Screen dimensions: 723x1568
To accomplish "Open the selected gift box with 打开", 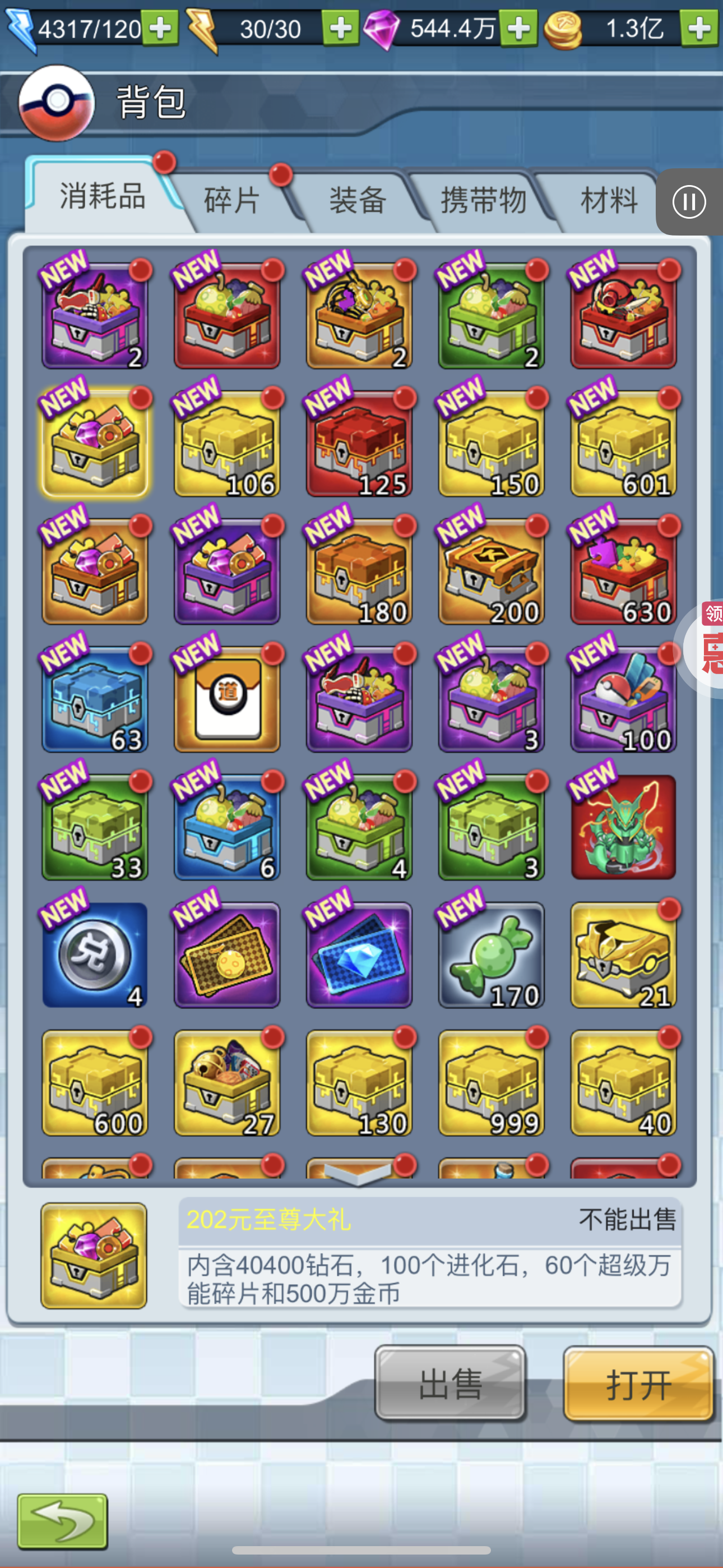I will click(x=638, y=1383).
